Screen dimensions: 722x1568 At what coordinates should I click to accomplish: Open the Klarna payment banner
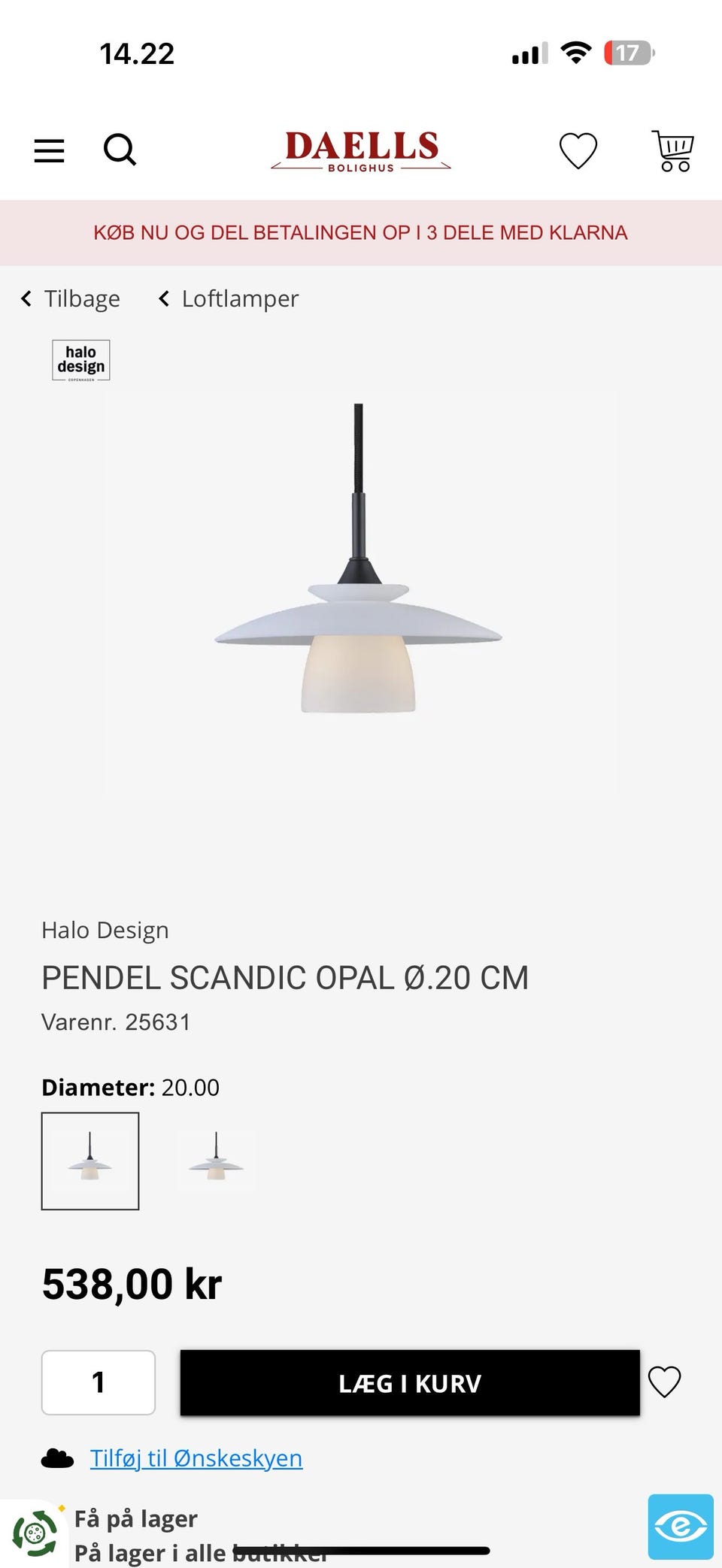[361, 233]
